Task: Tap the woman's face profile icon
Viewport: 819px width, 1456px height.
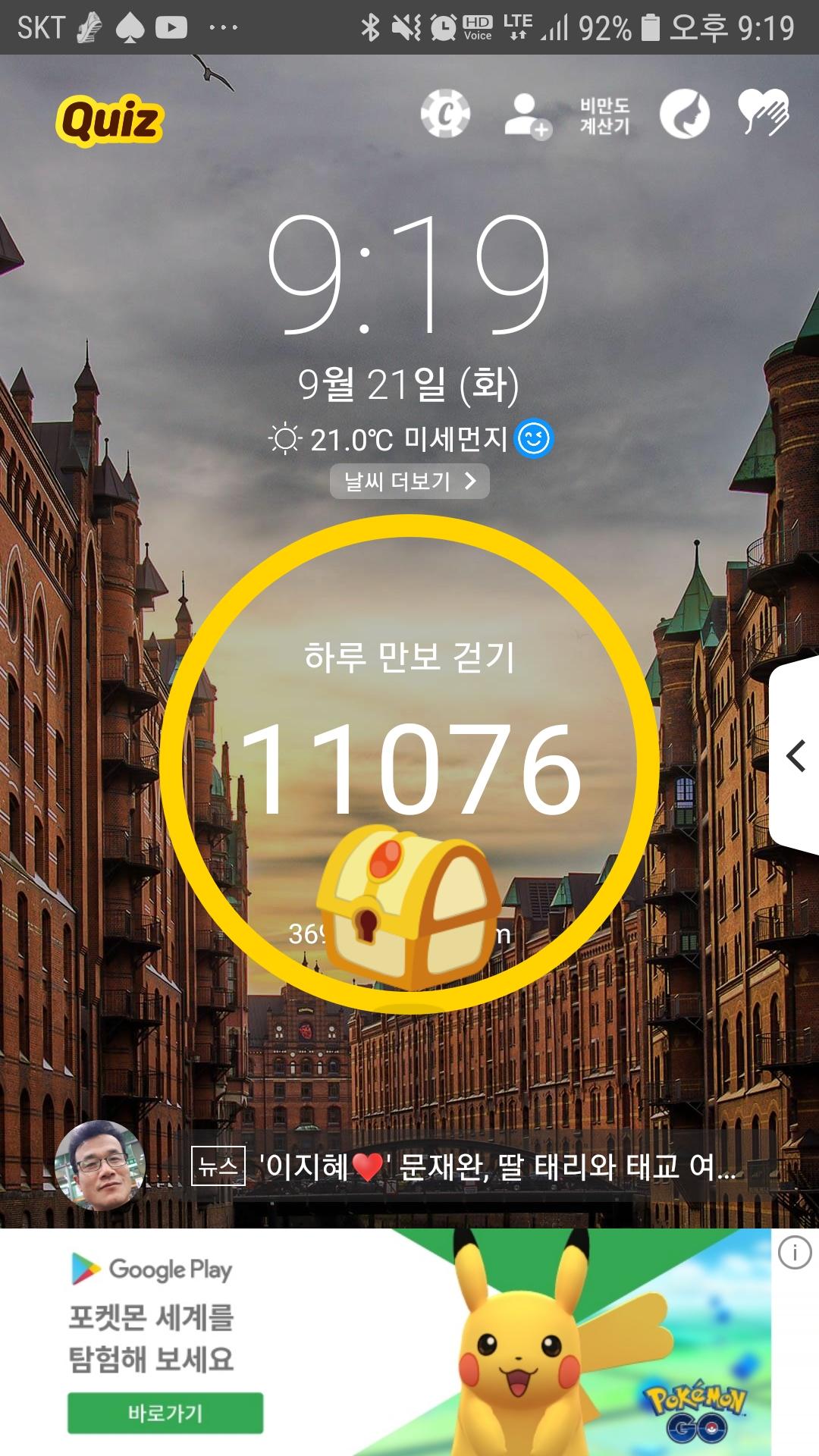Action: pyautogui.click(x=684, y=115)
